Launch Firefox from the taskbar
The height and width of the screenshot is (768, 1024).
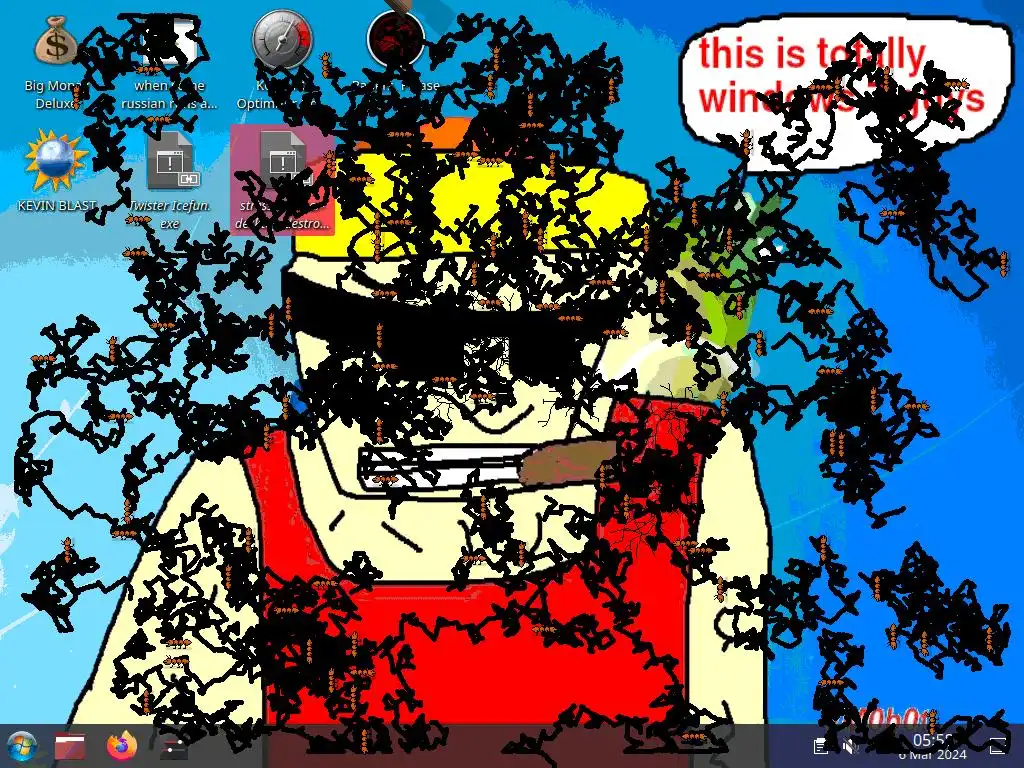[121, 745]
